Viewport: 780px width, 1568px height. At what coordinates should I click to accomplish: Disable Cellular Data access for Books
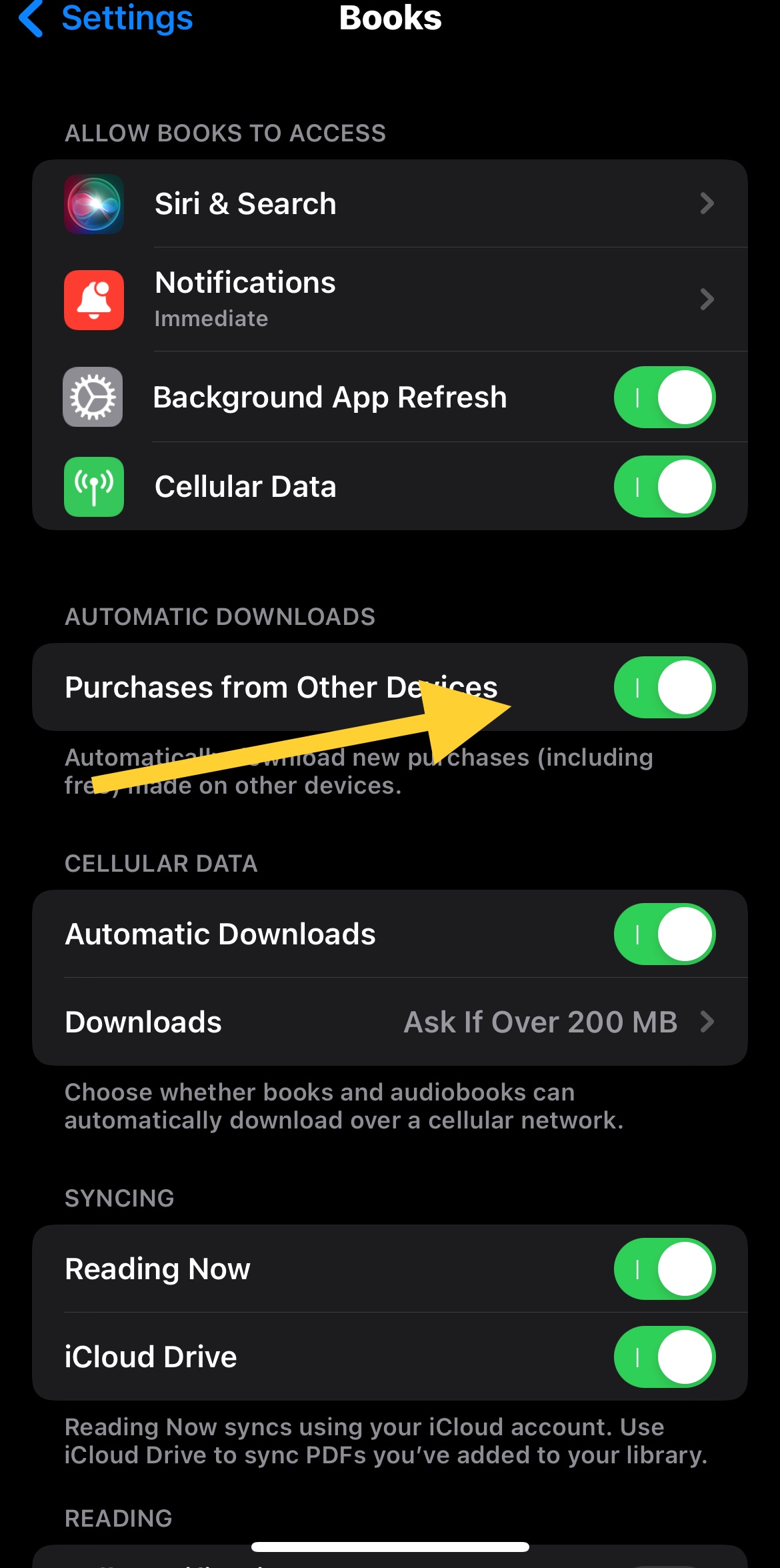(665, 487)
